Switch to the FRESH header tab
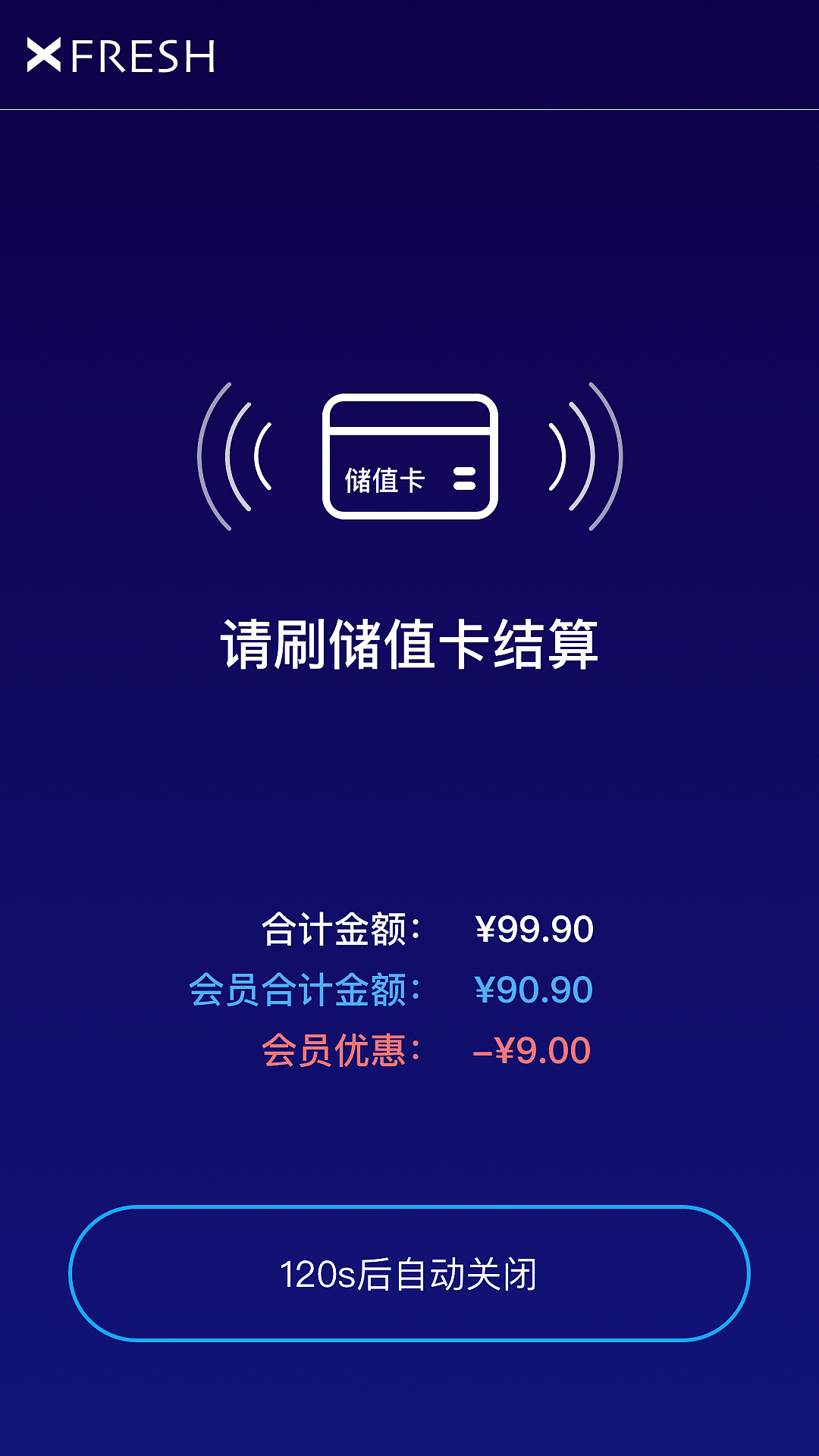The width and height of the screenshot is (819, 1456). (x=121, y=55)
